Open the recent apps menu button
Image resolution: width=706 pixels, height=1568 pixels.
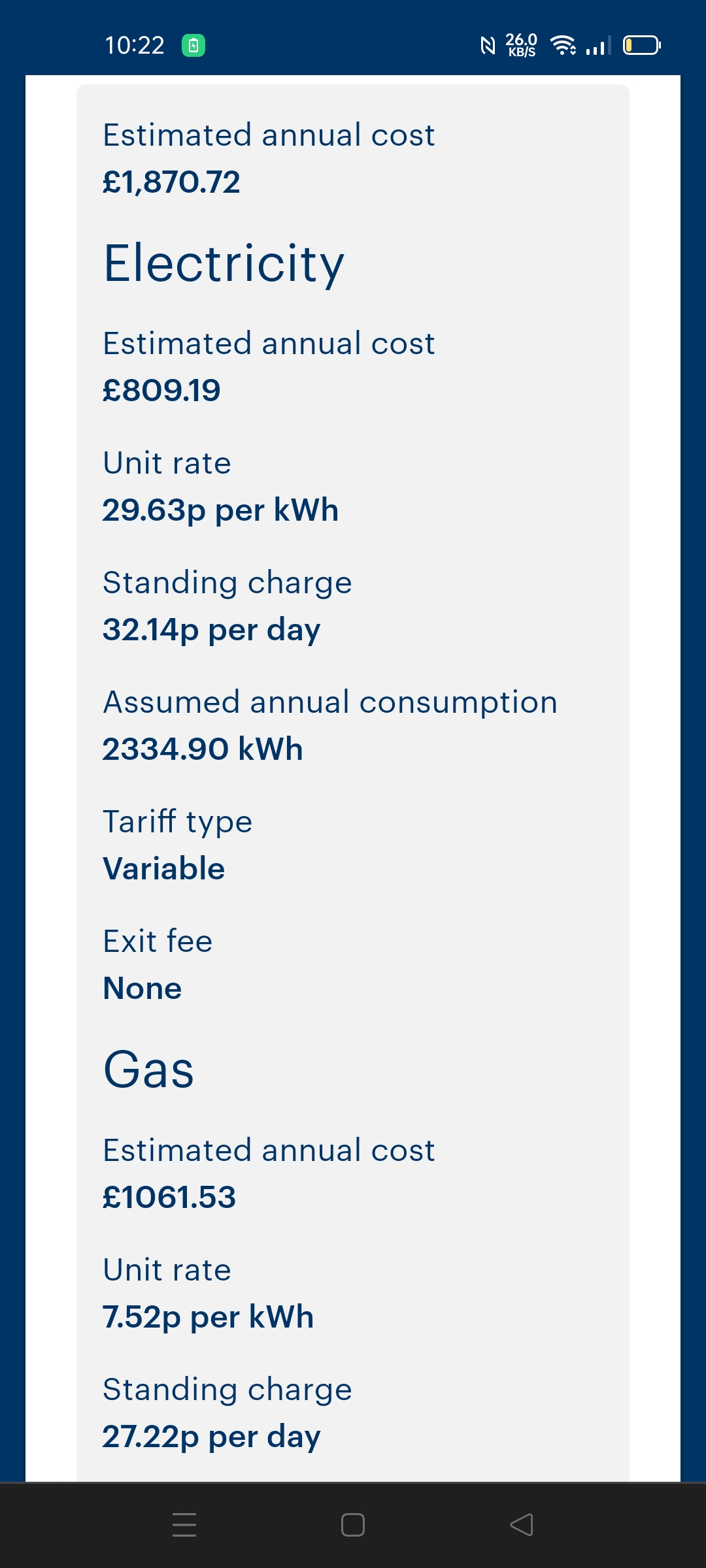(x=184, y=1525)
